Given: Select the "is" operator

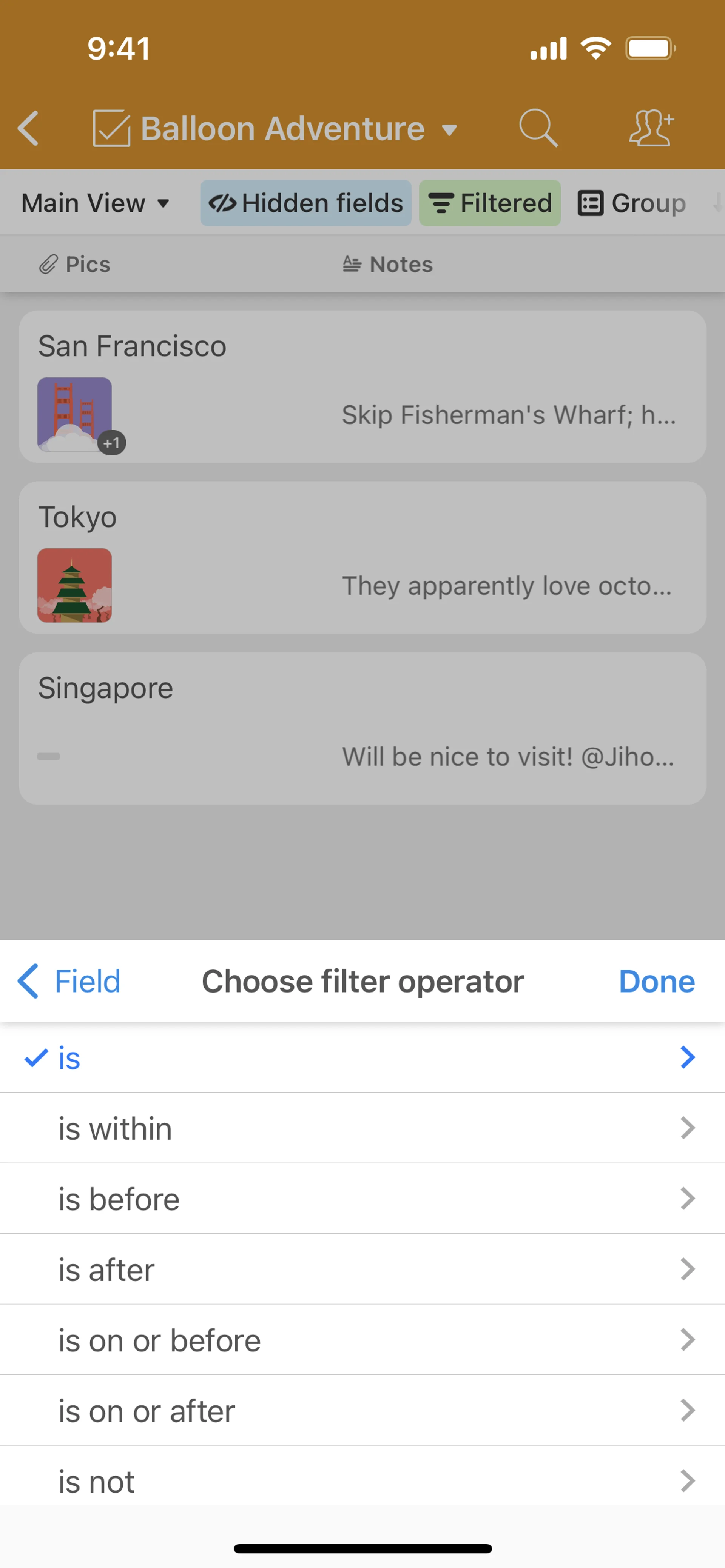Looking at the screenshot, I should [362, 1057].
